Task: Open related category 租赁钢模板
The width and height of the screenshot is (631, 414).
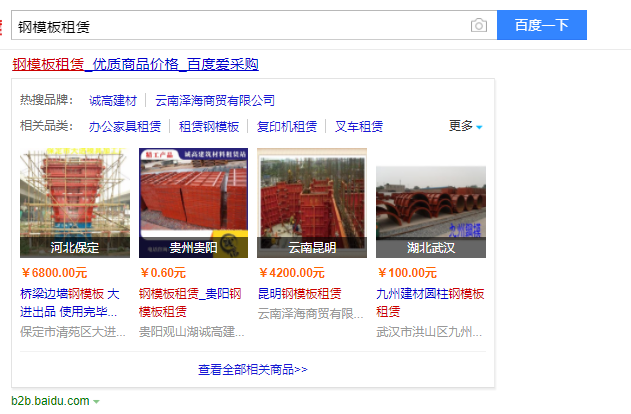Action: coord(209,126)
